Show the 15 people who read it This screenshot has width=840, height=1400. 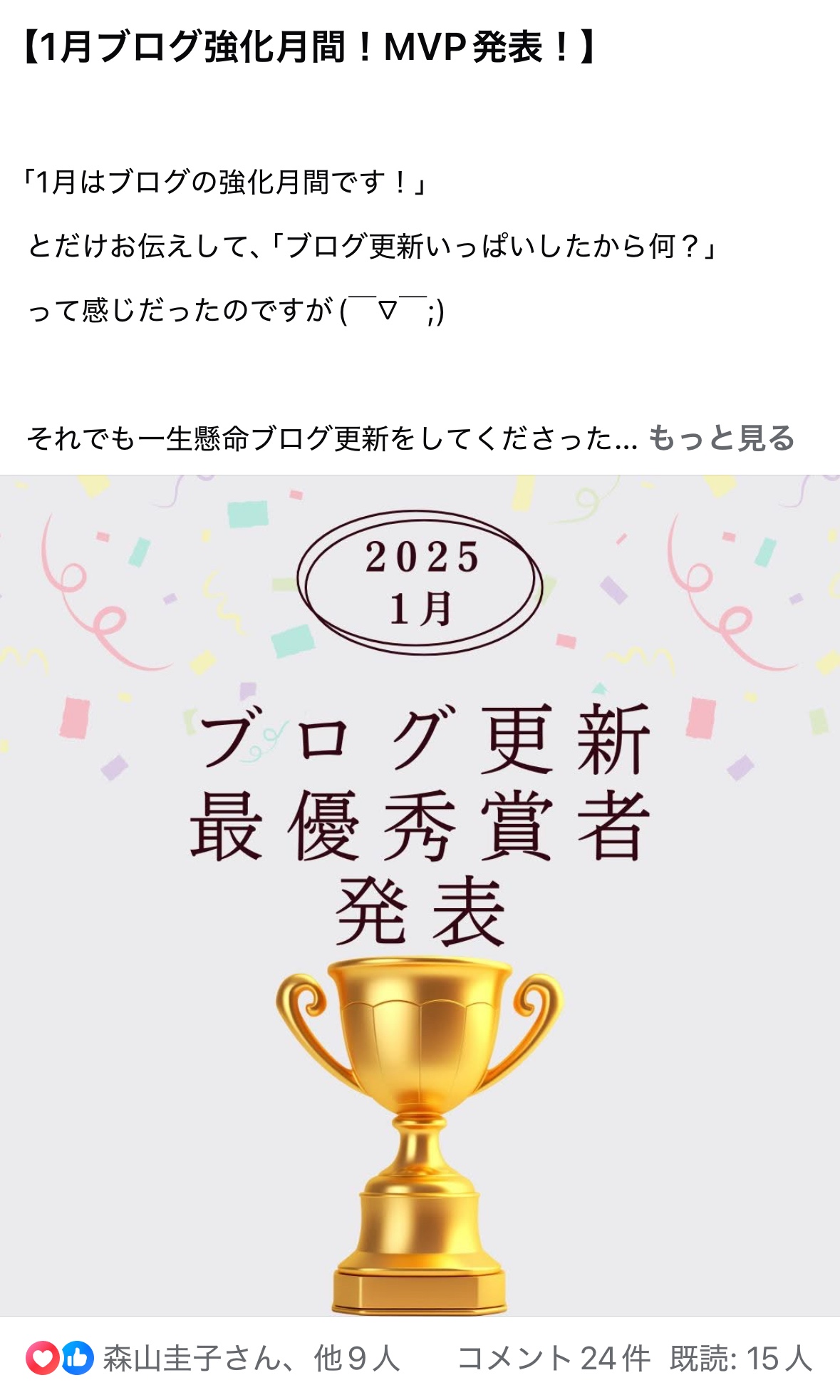[740, 1358]
